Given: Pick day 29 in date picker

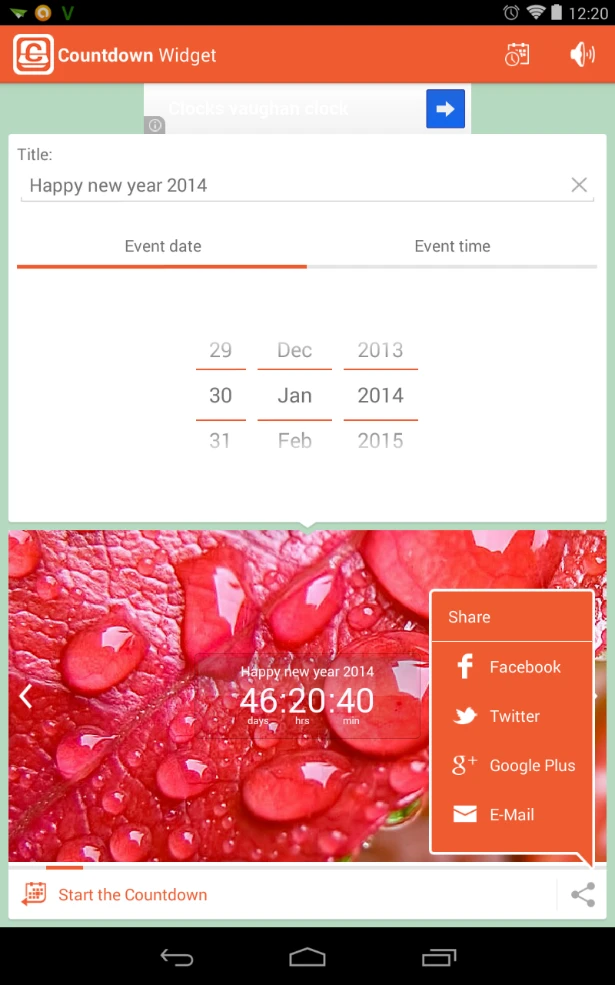Looking at the screenshot, I should coord(221,350).
